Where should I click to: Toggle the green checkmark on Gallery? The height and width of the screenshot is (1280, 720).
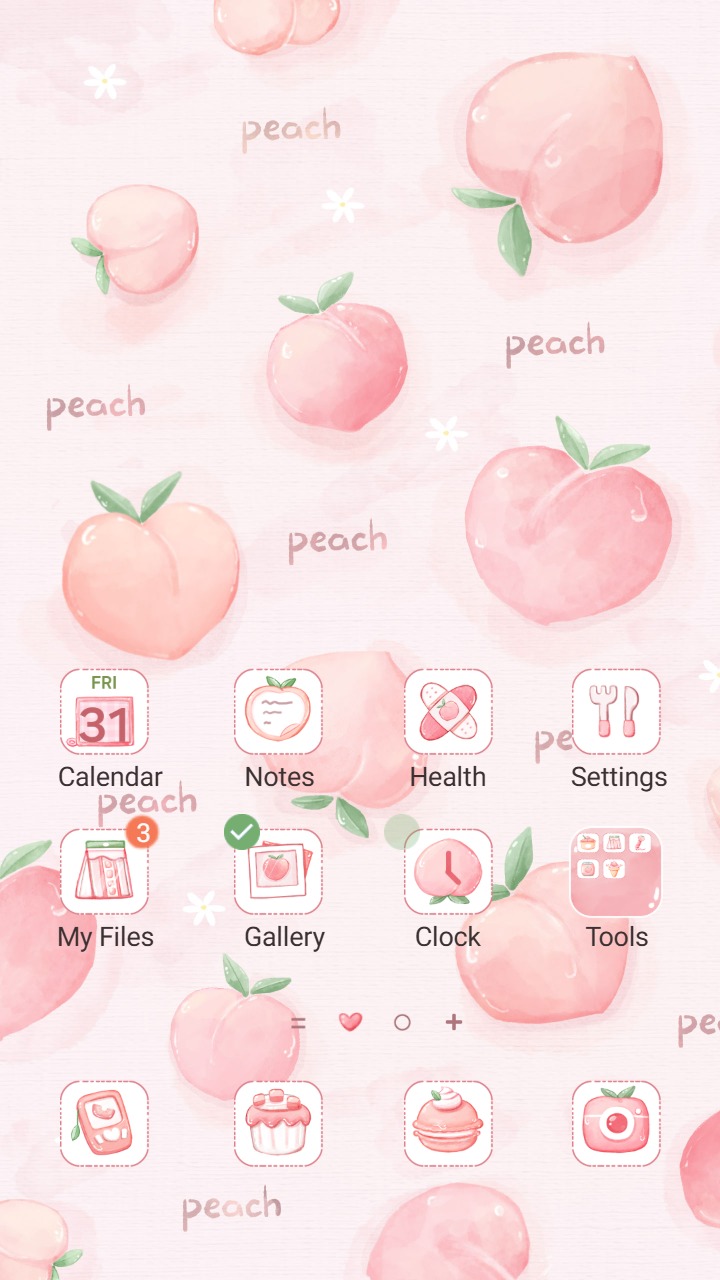[x=241, y=832]
